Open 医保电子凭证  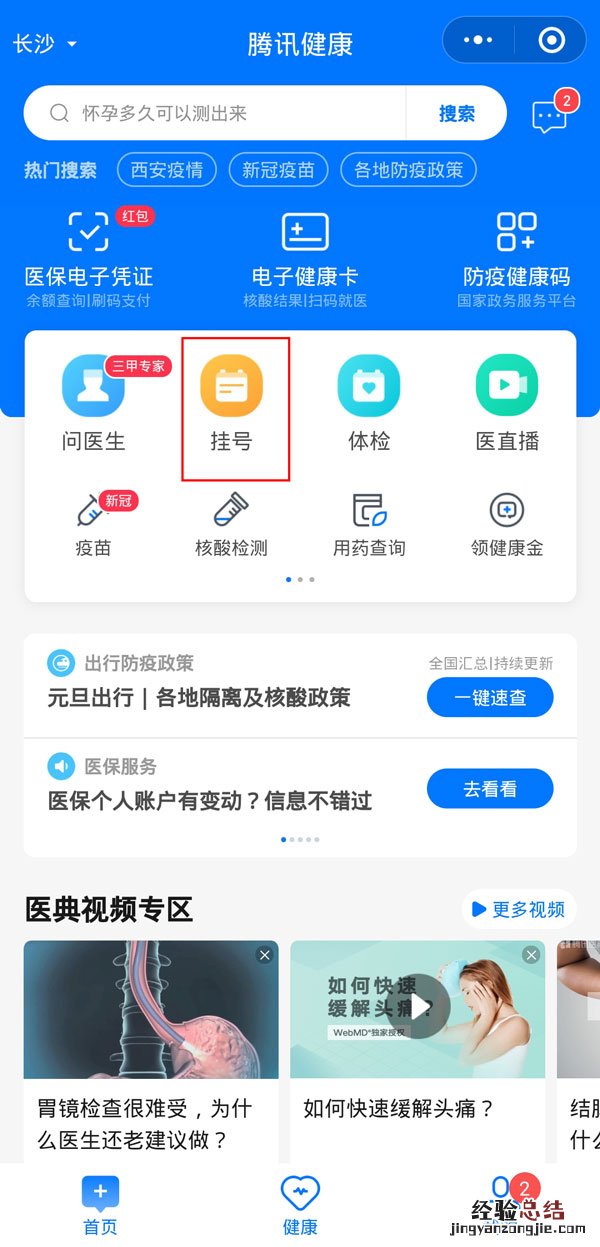click(x=88, y=257)
